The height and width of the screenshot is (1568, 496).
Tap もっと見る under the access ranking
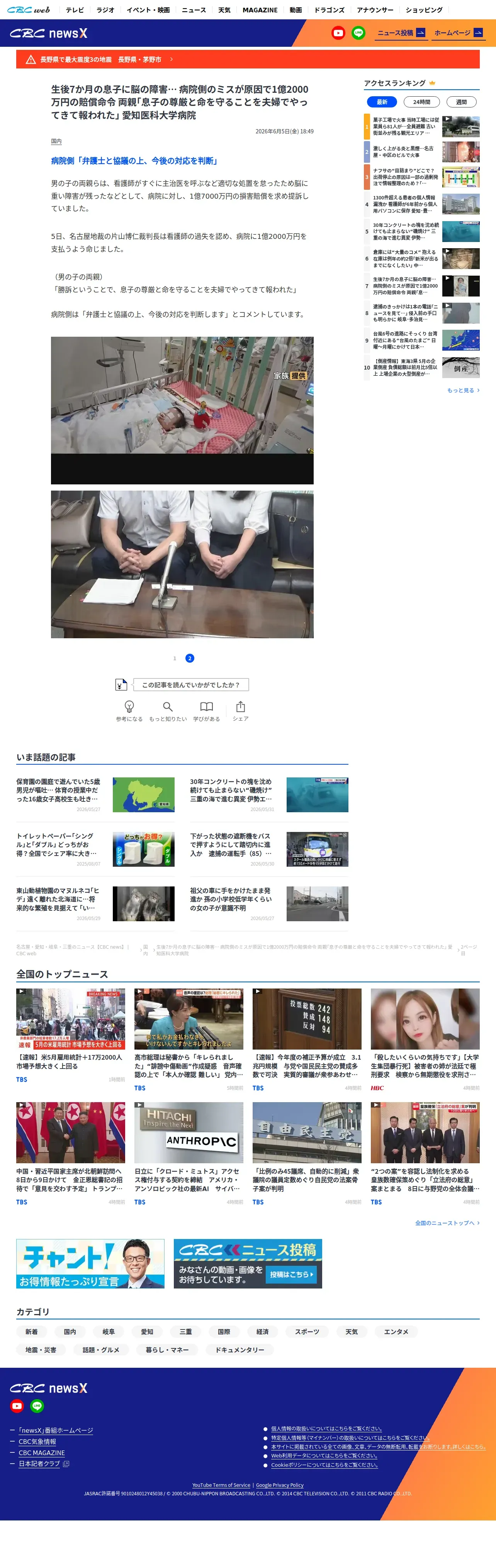coord(463,390)
